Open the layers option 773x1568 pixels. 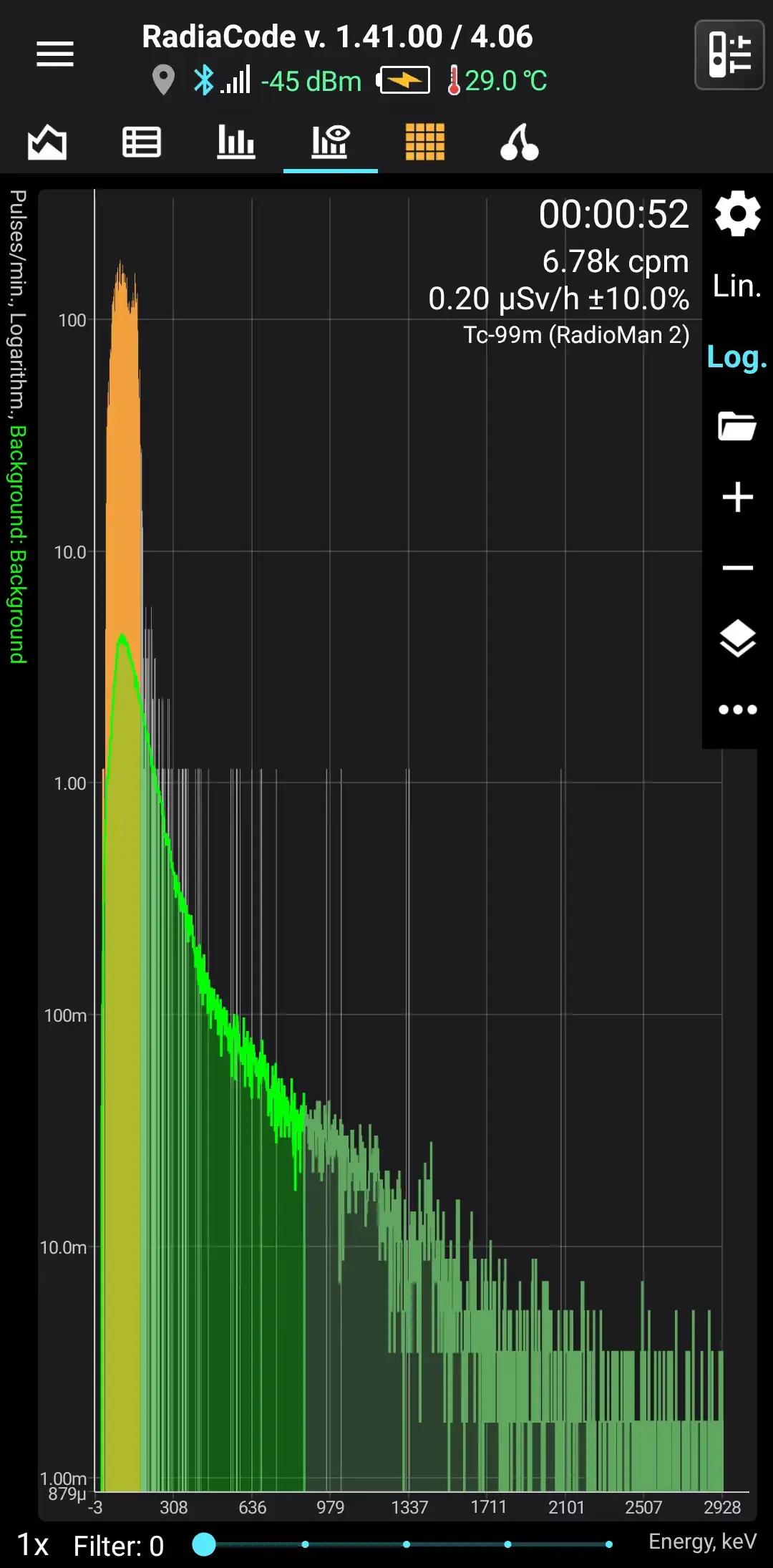coord(737,638)
